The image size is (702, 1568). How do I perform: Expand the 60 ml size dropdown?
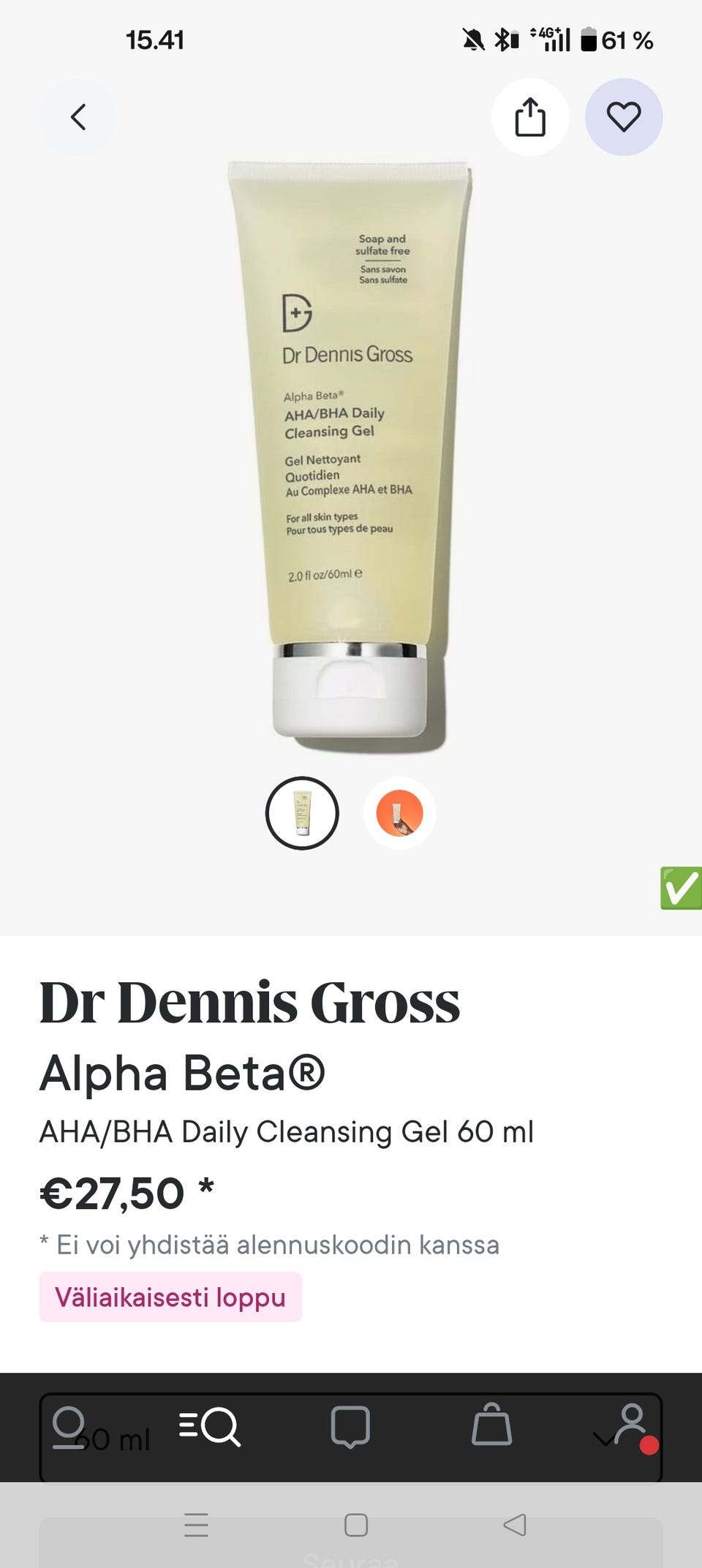coord(351,1438)
